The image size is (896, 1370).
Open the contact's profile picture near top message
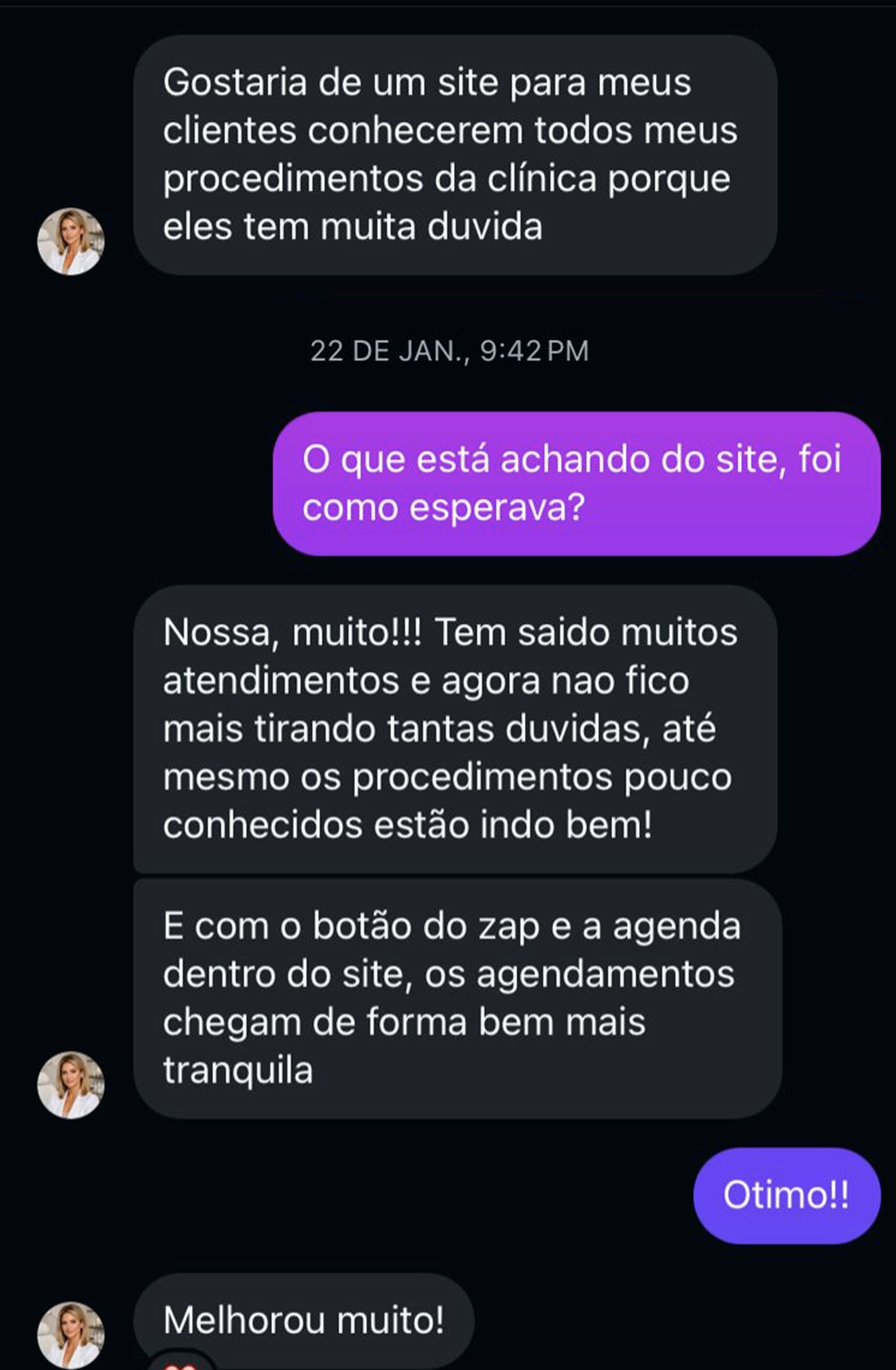click(x=70, y=237)
